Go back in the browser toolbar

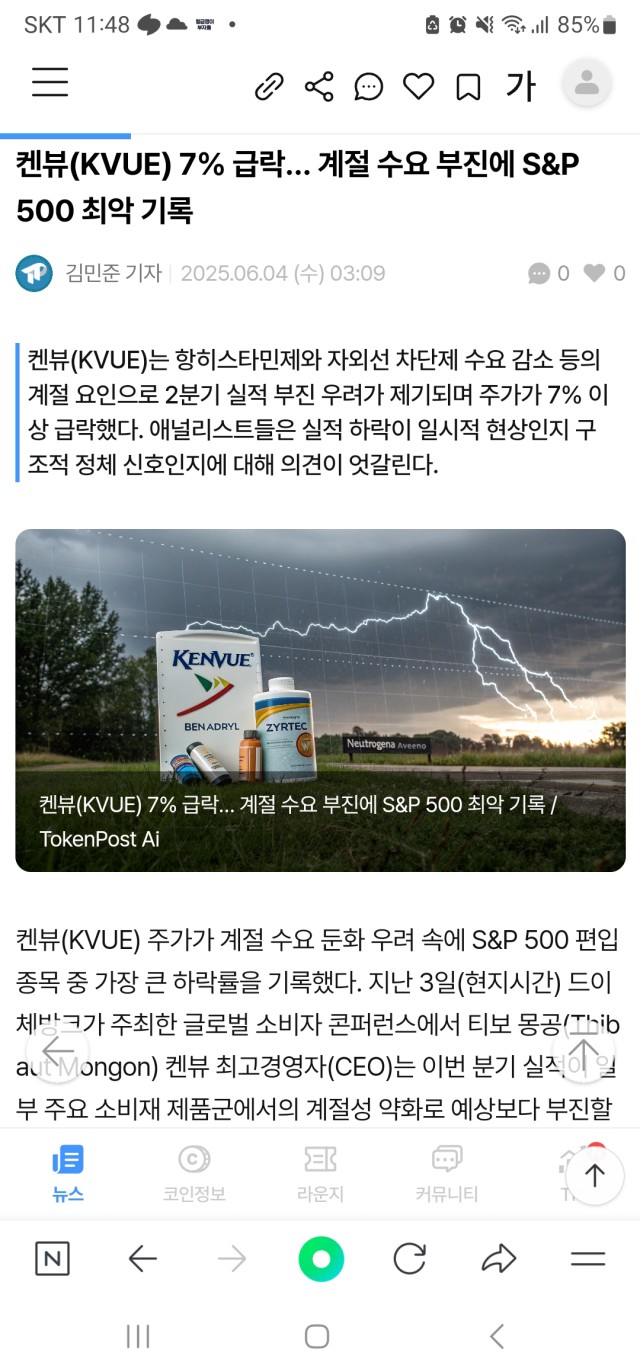click(x=143, y=1259)
